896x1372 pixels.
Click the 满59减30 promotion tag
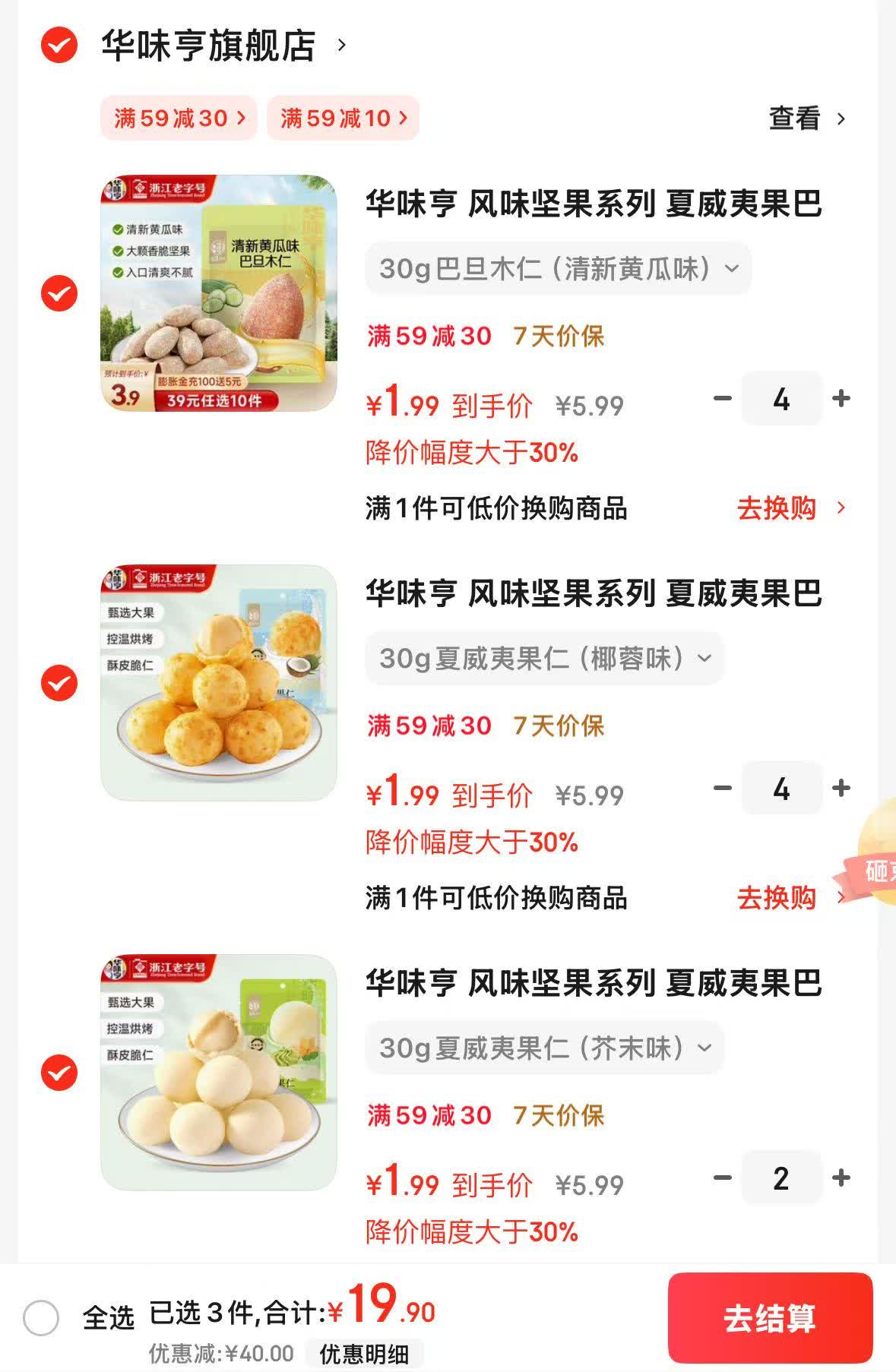tap(177, 118)
